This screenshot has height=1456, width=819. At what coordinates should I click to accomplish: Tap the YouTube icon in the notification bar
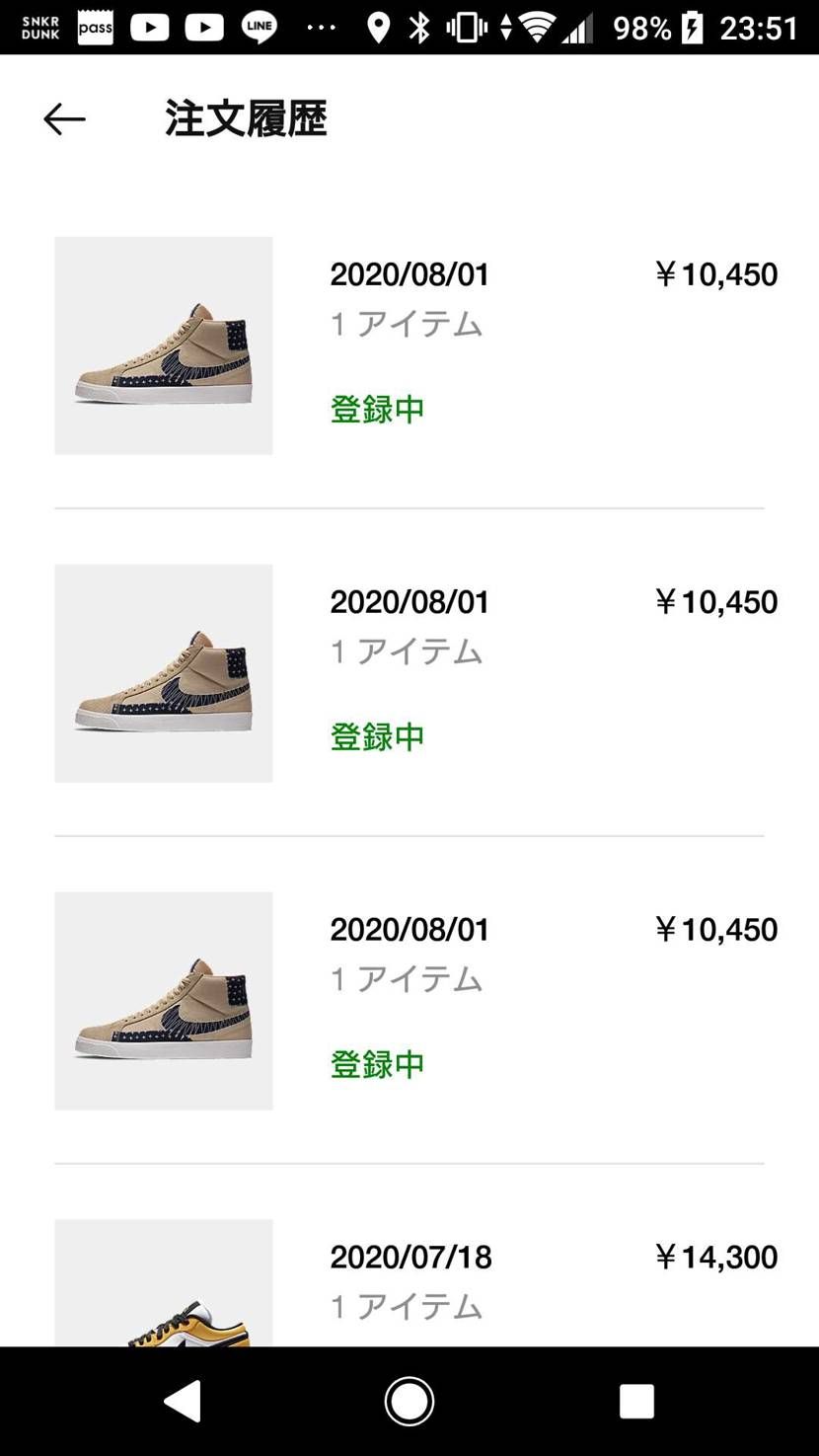[149, 27]
